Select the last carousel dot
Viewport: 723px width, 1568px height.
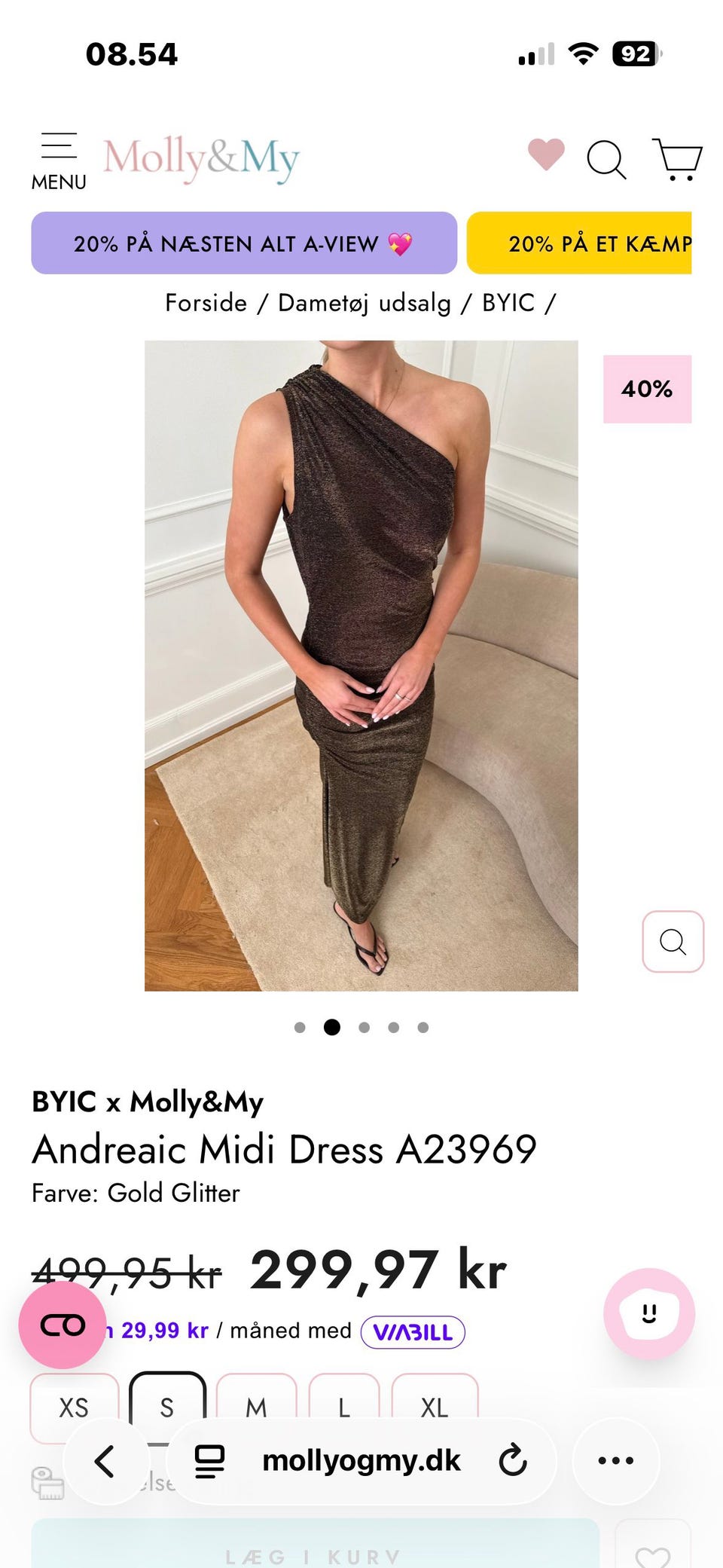point(423,1026)
